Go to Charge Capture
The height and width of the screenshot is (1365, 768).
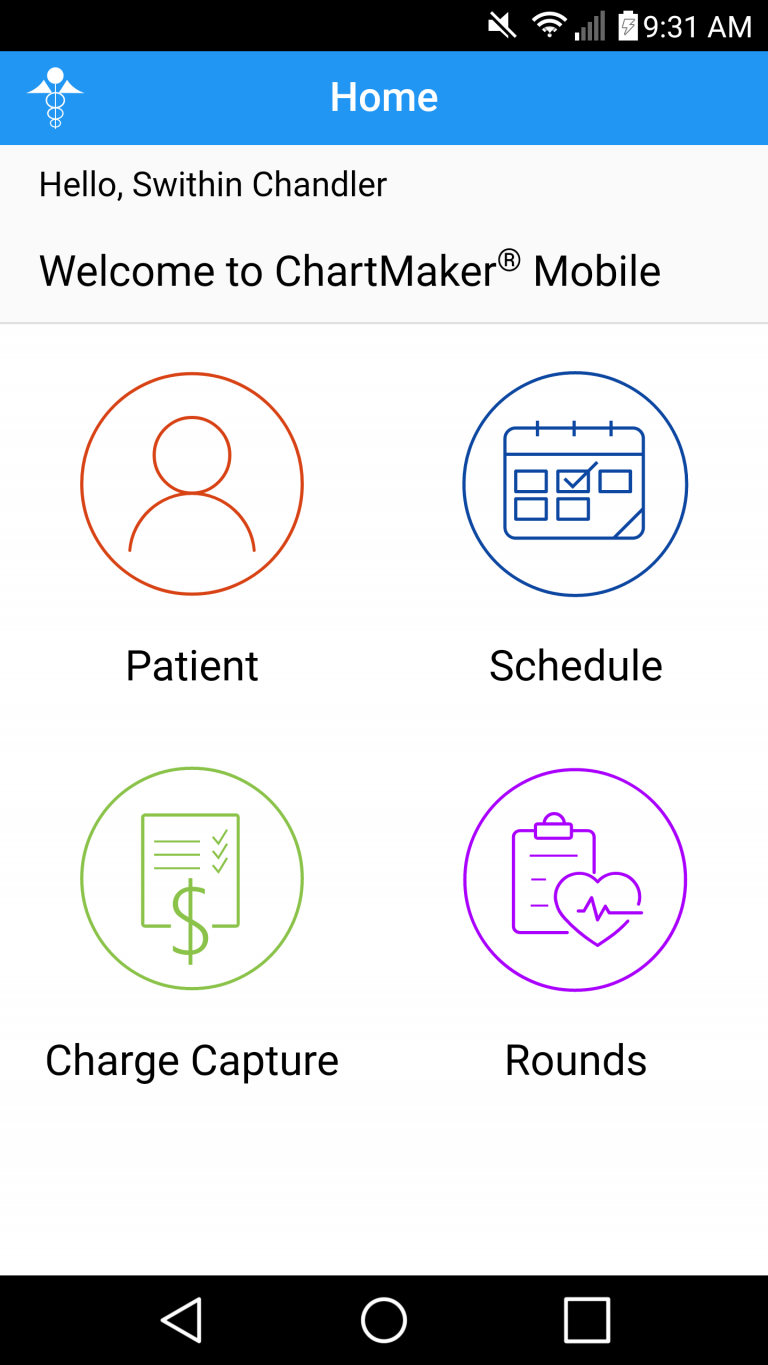pyautogui.click(x=192, y=879)
